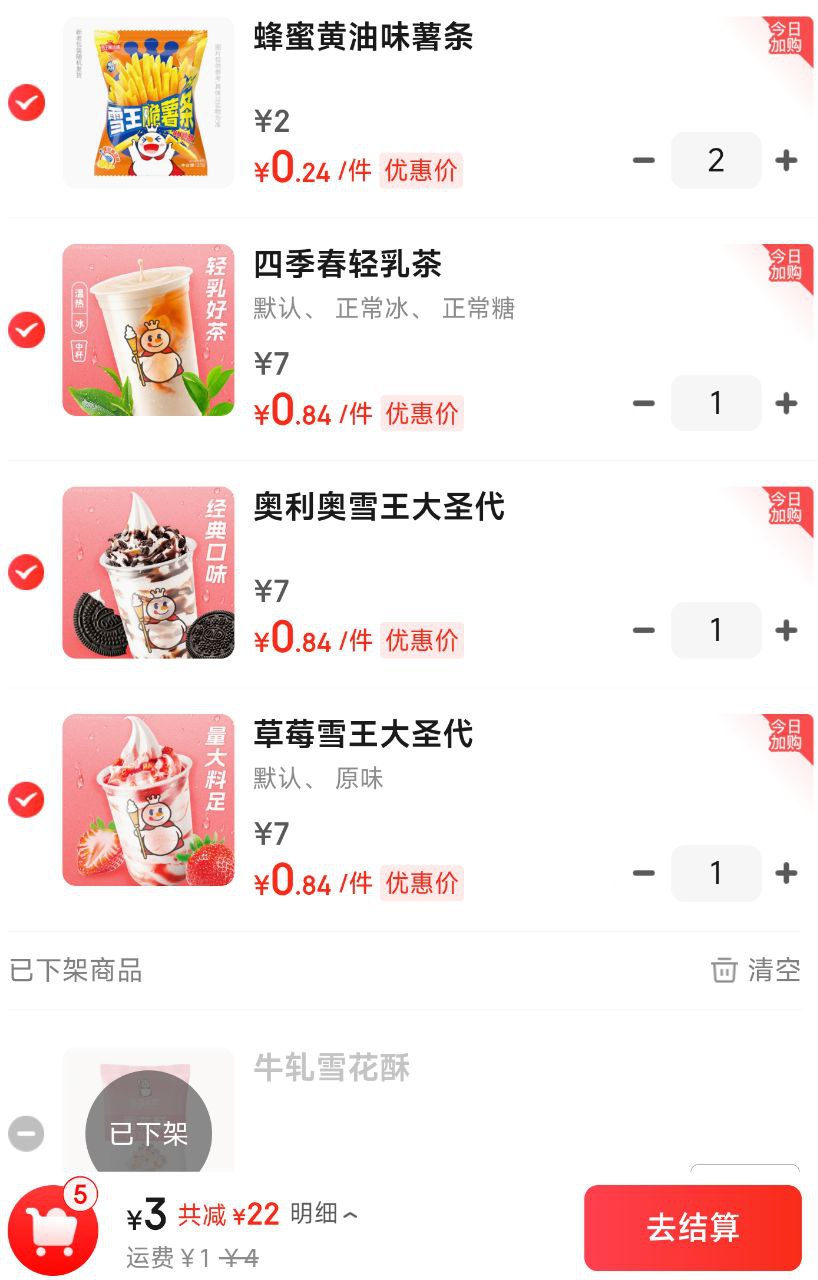The width and height of the screenshot is (818, 1280).
Task: Expand the 明细 price details
Action: click(323, 1214)
